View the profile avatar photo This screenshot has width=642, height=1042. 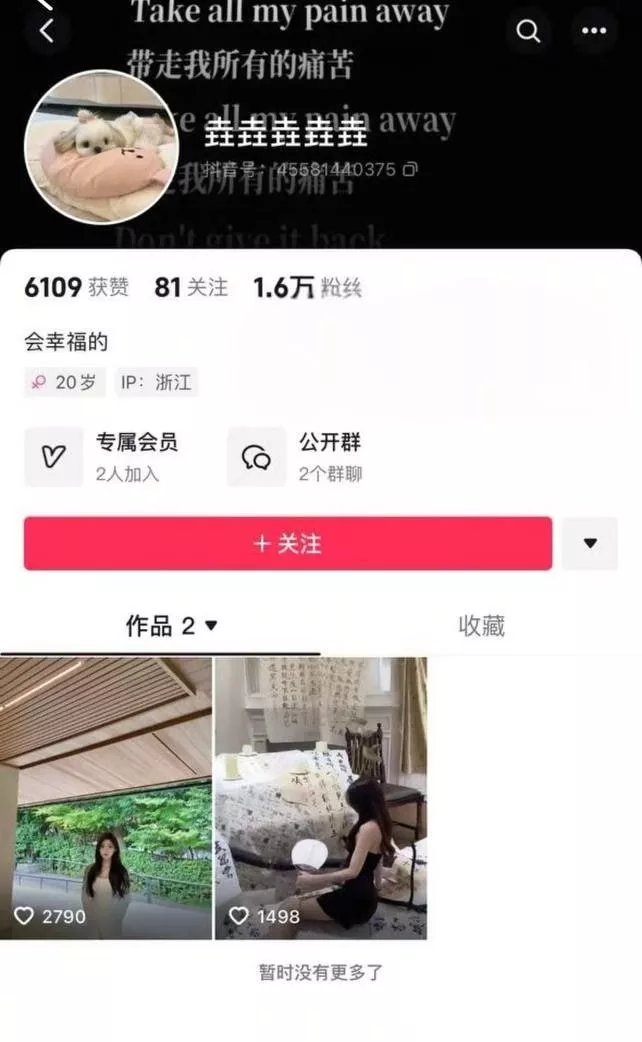pos(101,147)
